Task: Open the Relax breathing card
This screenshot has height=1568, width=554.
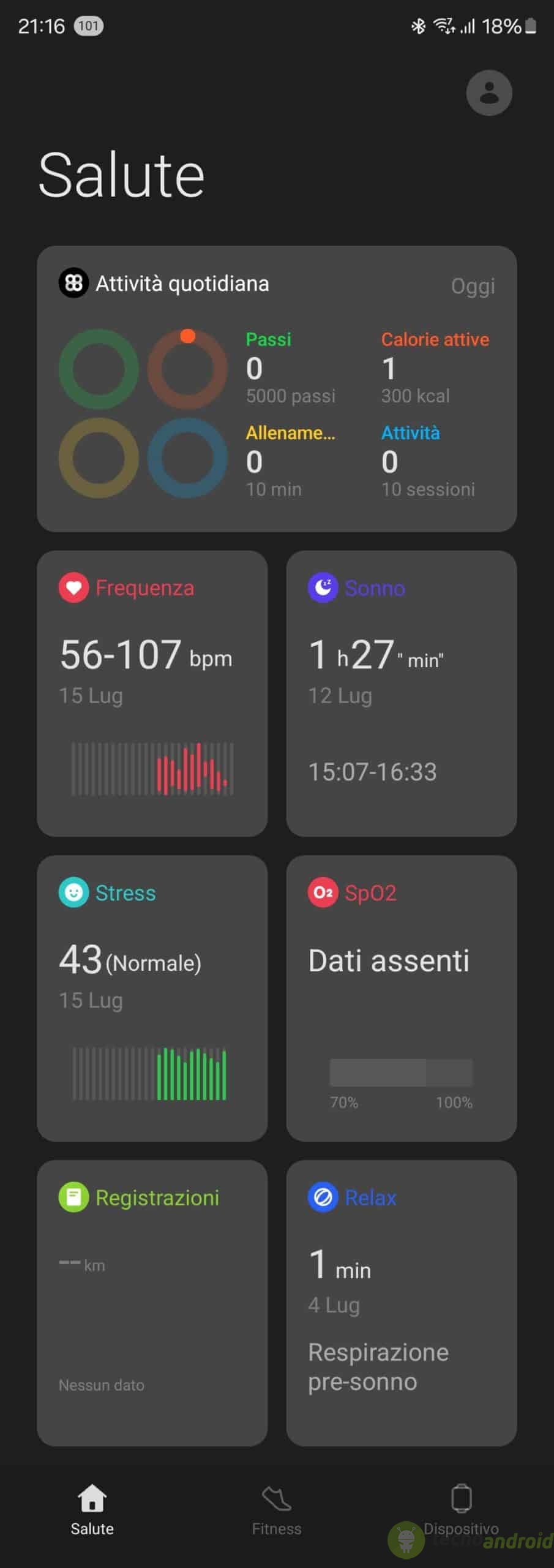Action: pos(402,1303)
